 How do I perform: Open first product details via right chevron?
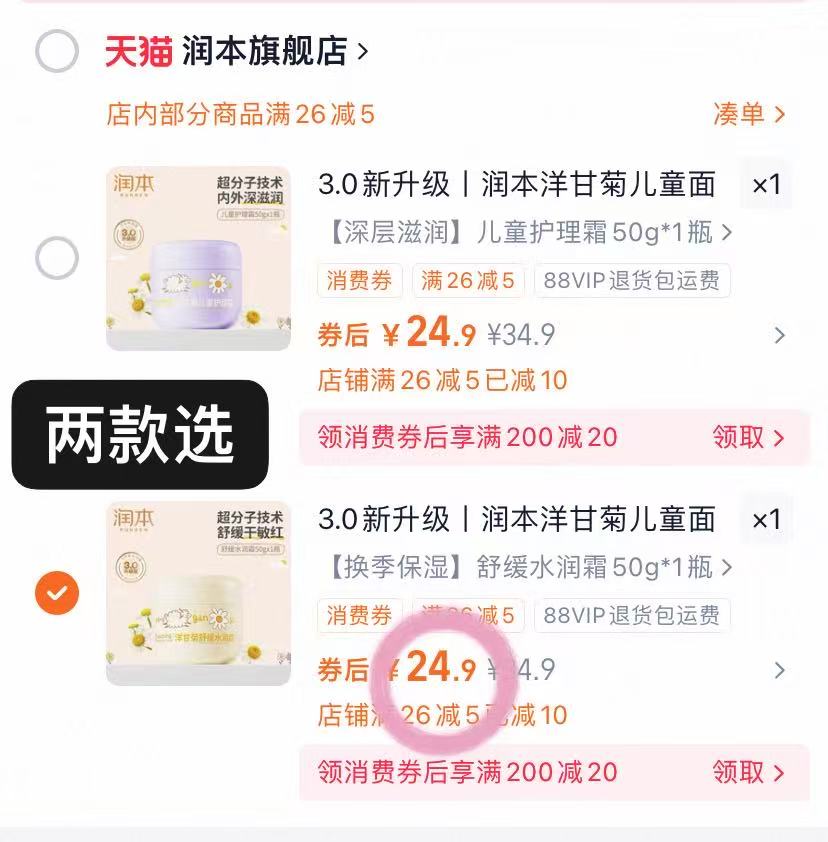[780, 335]
